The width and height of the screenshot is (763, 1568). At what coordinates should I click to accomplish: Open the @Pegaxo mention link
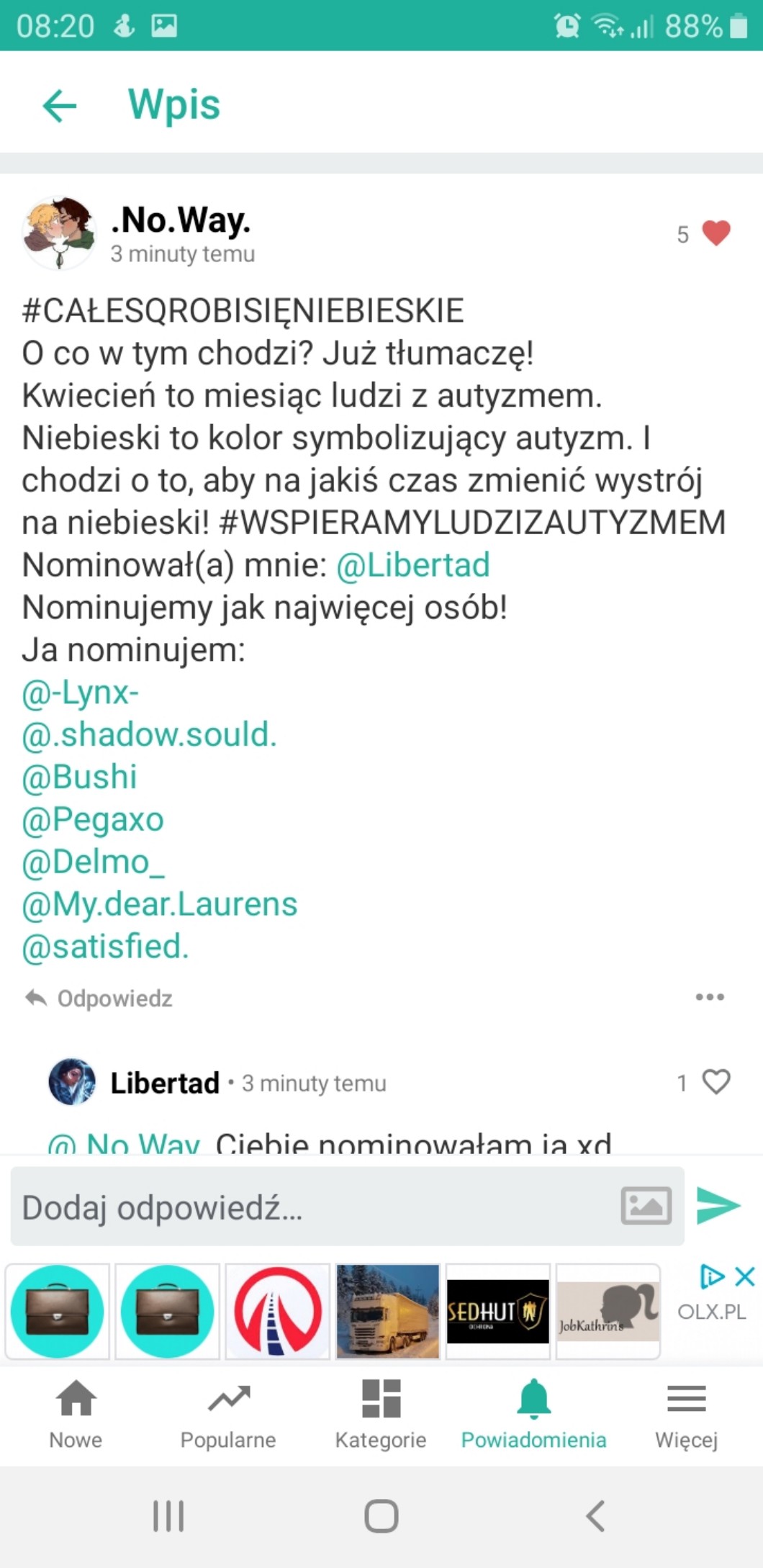pos(93,820)
